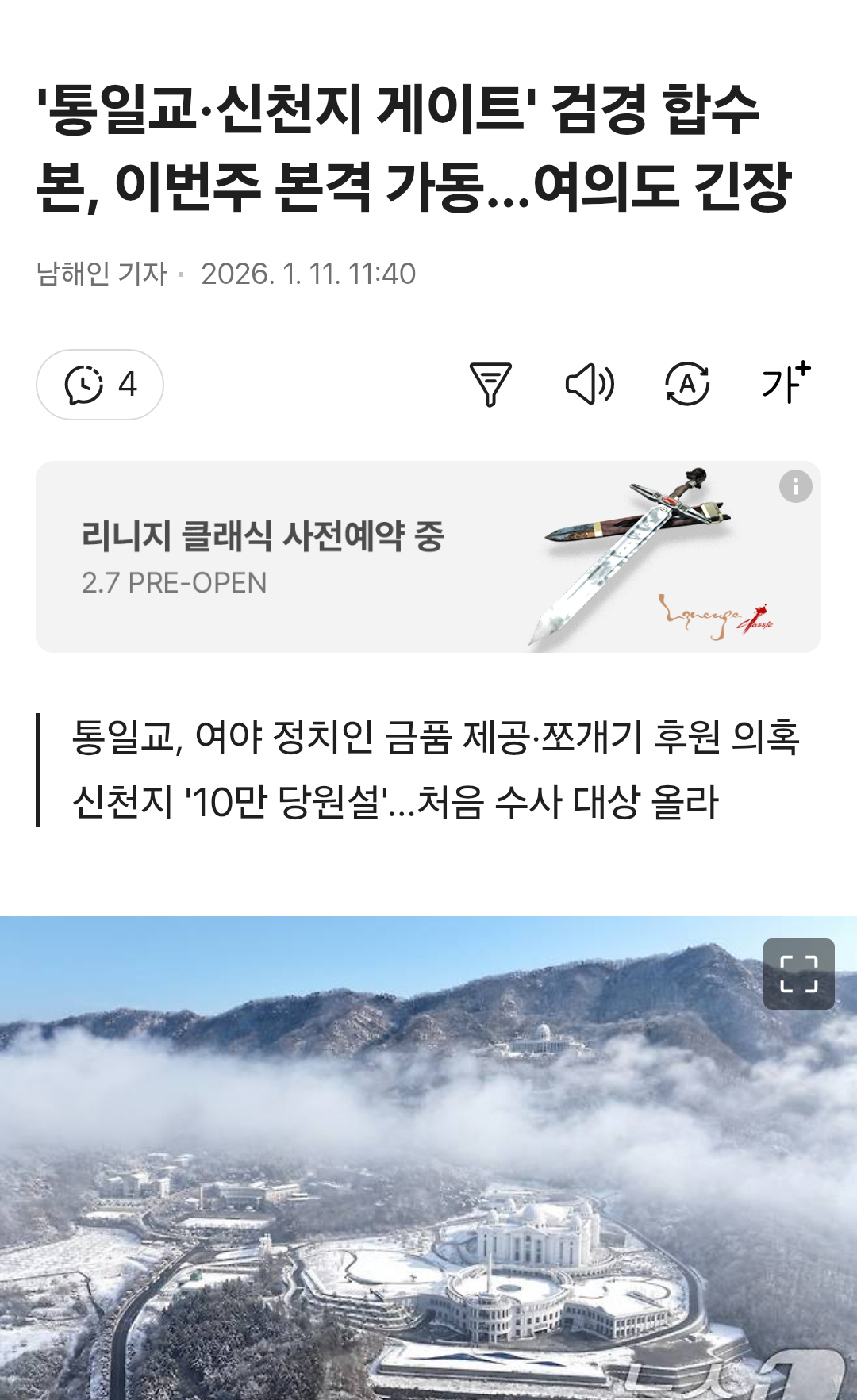Click the gray ad banner card
The height and width of the screenshot is (1400, 857).
click(428, 555)
